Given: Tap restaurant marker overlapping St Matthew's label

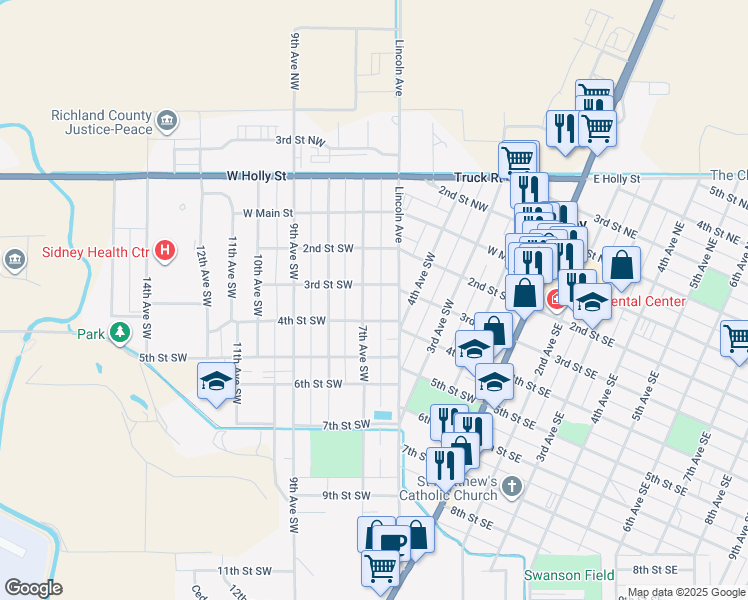Looking at the screenshot, I should click(x=446, y=468).
